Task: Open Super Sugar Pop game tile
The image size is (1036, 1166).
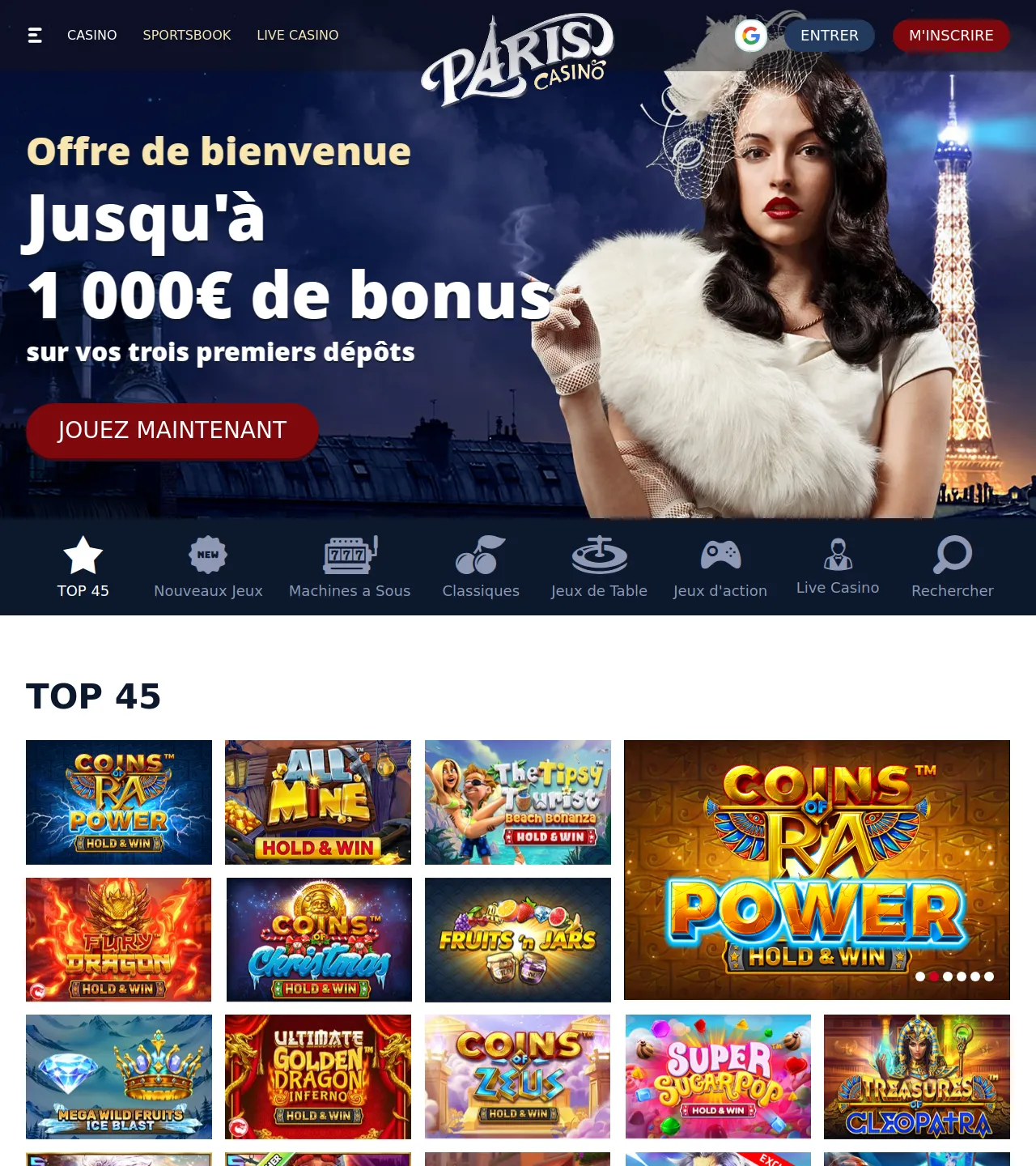Action: click(718, 1077)
